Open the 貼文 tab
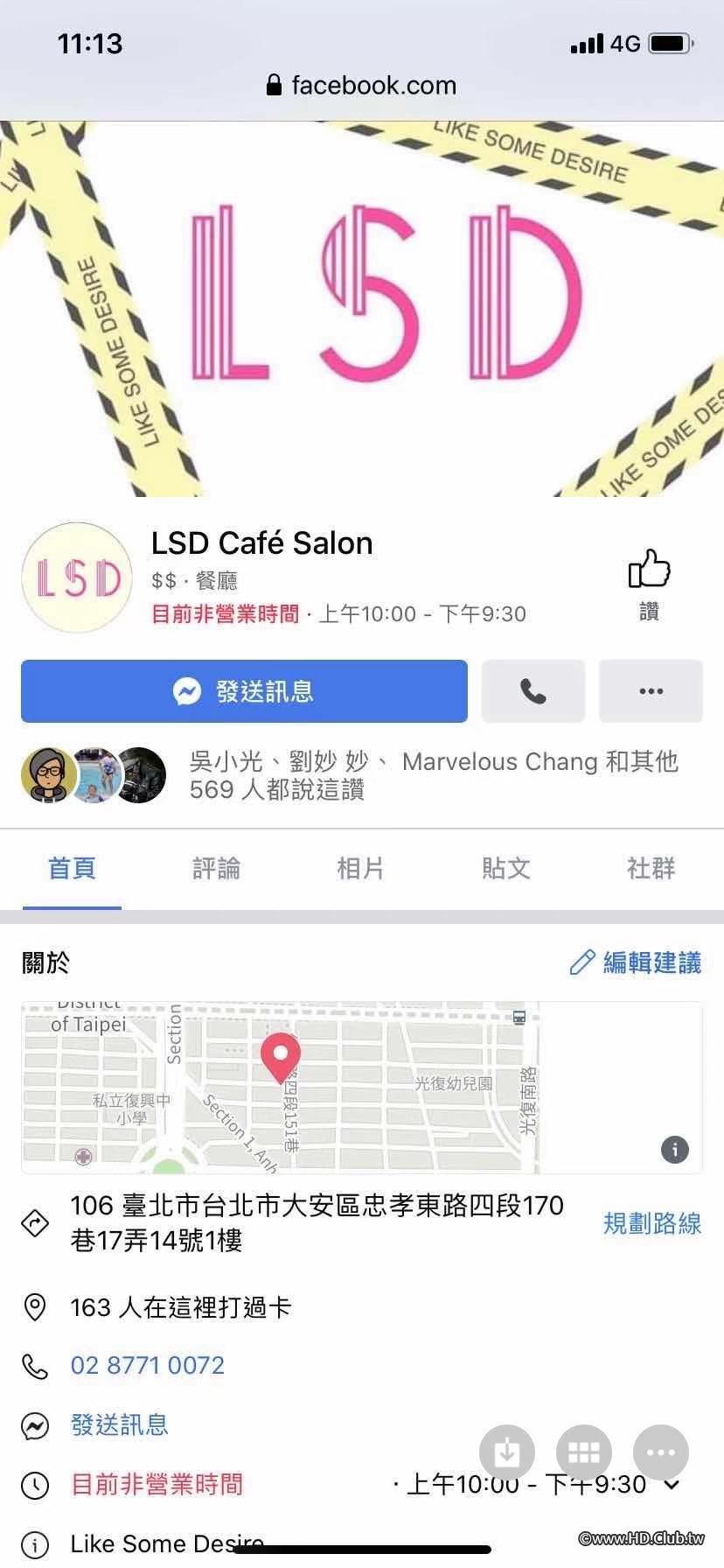 click(x=505, y=868)
